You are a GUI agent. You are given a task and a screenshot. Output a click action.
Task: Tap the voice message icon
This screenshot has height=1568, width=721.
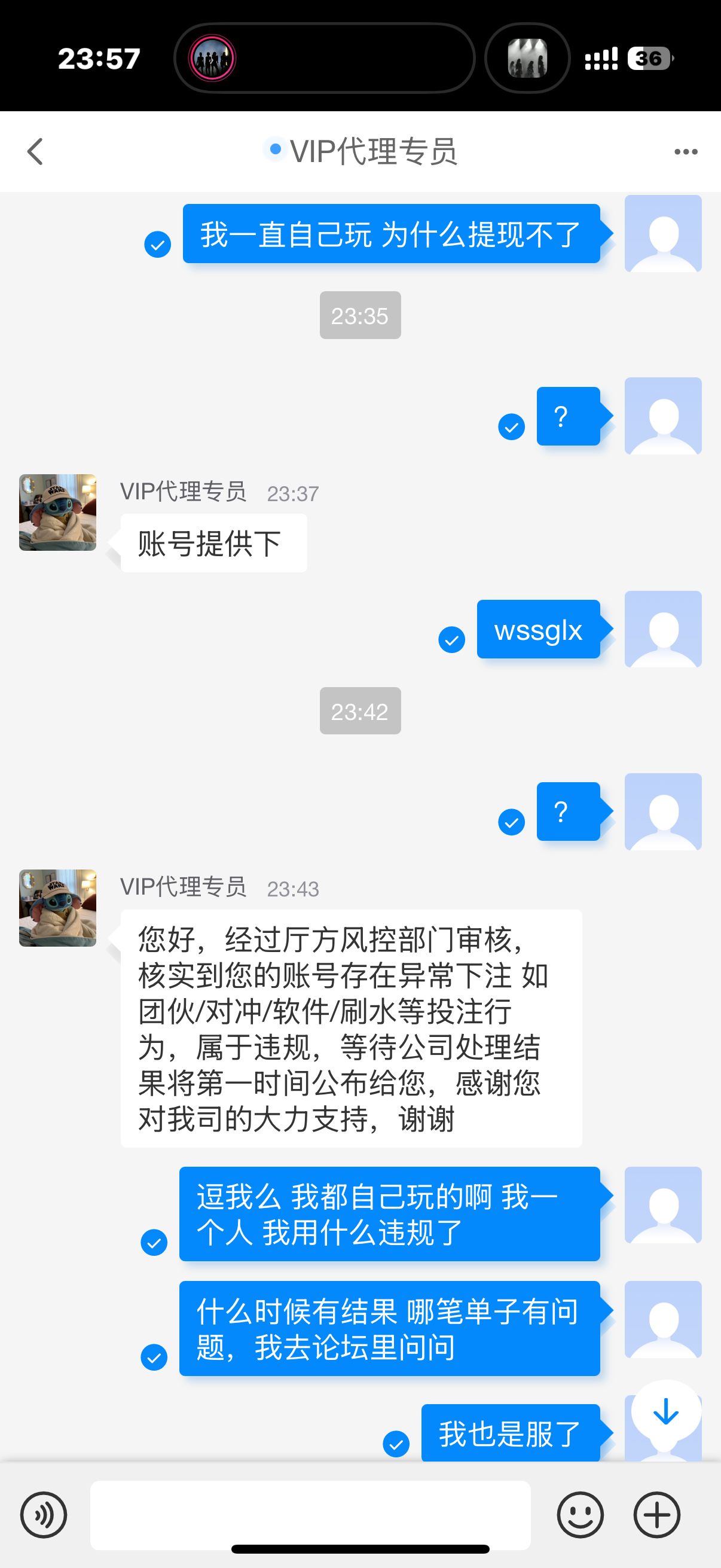(43, 1515)
